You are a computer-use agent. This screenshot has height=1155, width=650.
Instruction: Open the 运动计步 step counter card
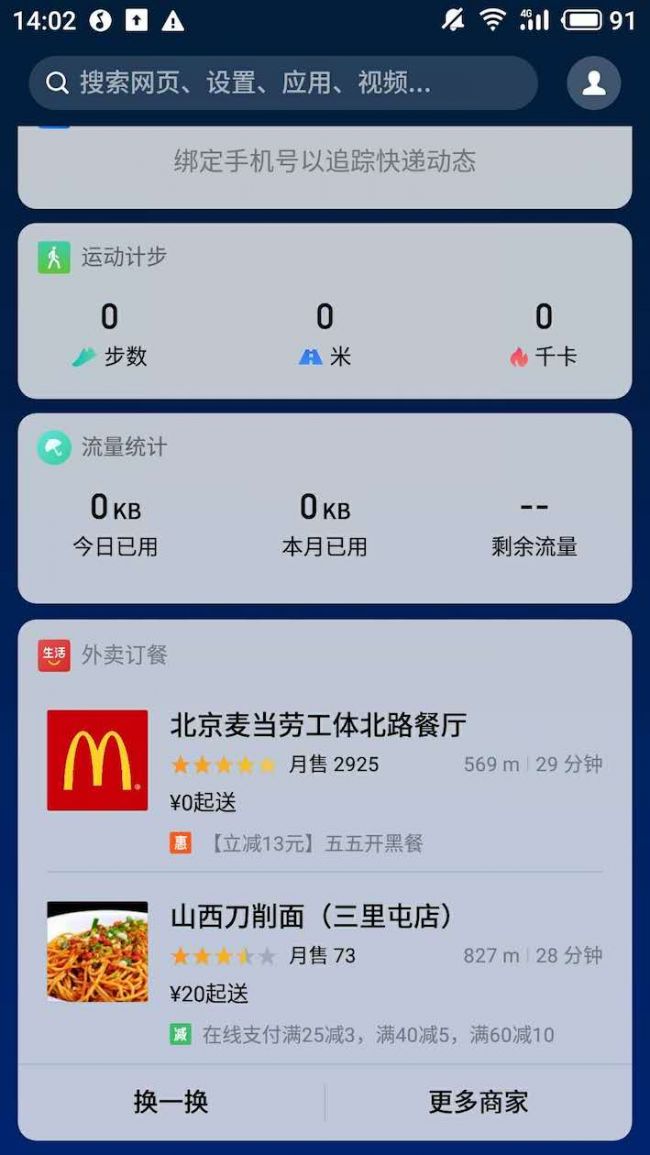[x=325, y=312]
